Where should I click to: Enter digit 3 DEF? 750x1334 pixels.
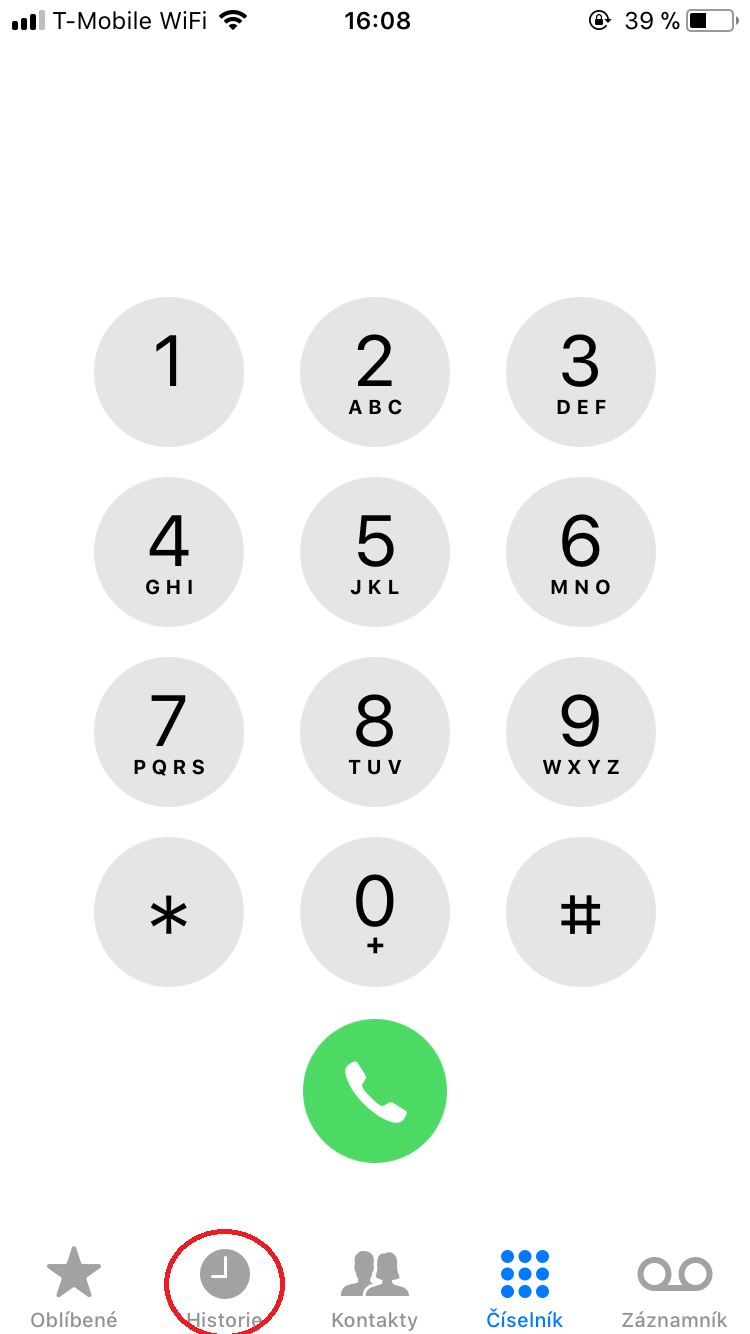pos(581,372)
